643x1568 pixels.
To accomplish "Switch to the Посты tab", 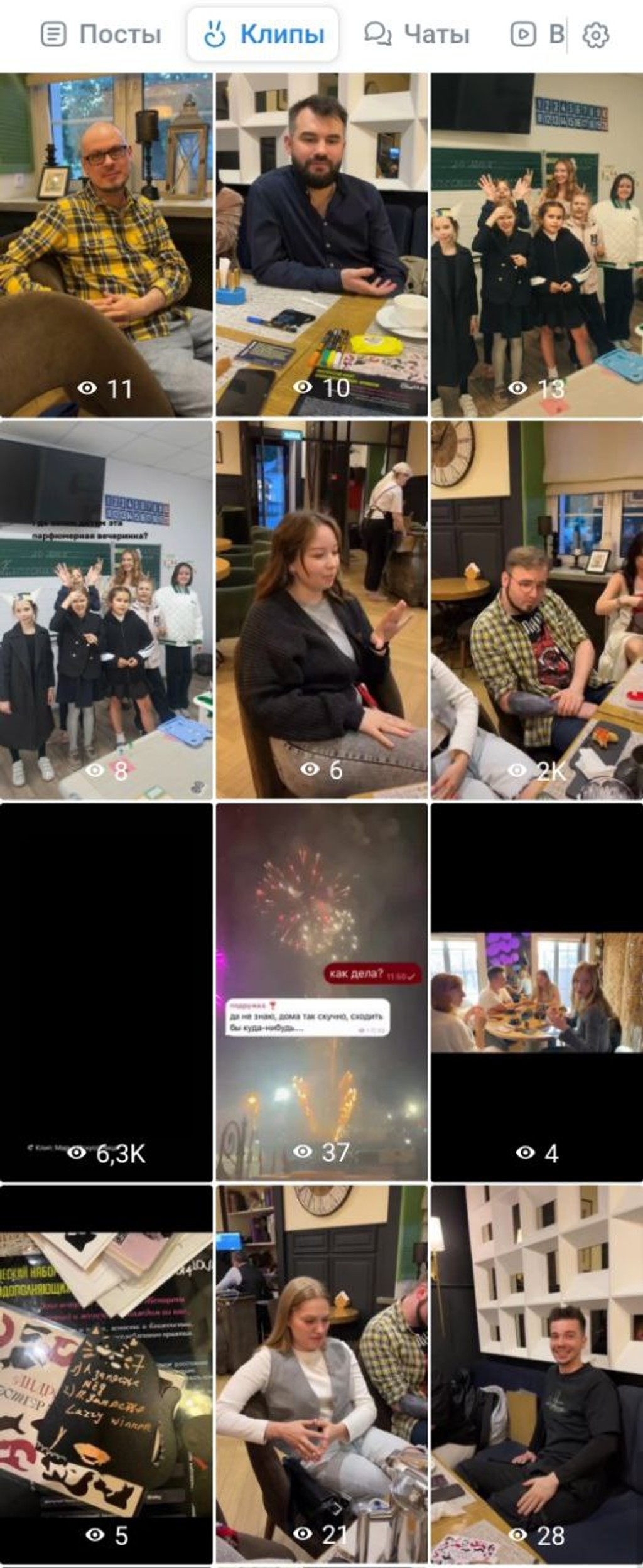I will point(102,35).
